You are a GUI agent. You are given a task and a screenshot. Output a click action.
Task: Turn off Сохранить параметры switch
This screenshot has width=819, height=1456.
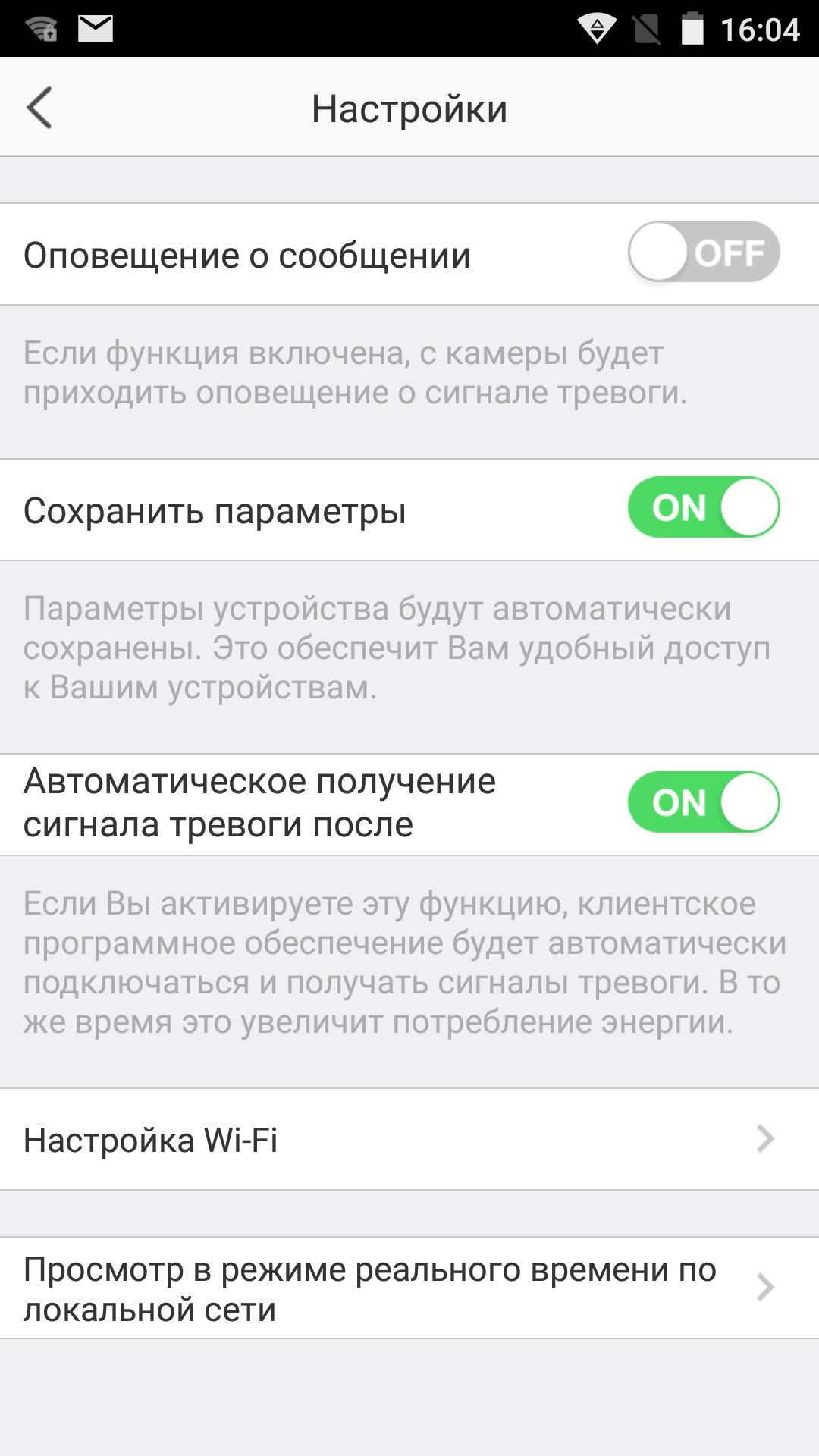click(x=704, y=507)
